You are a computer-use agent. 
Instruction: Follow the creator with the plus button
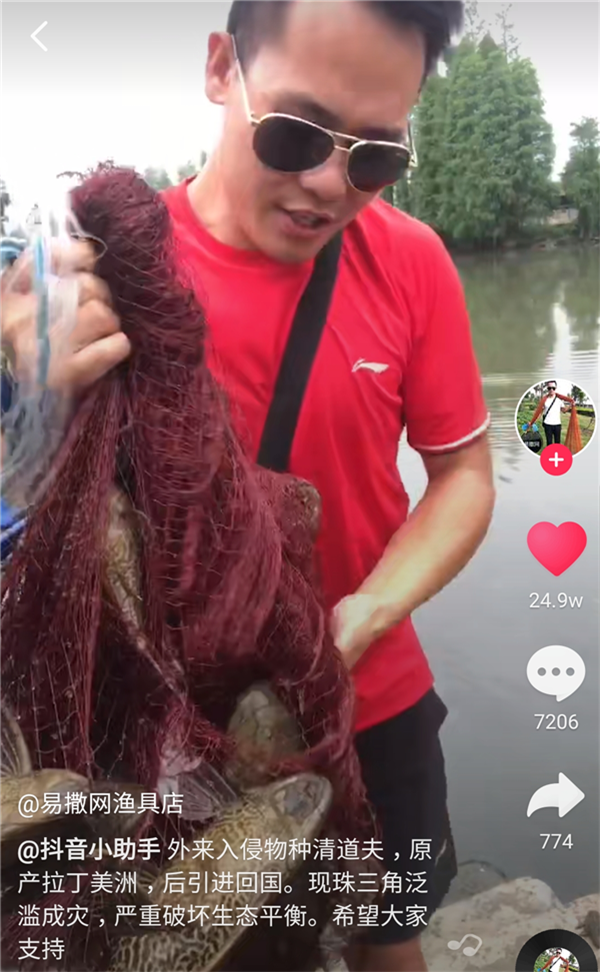(556, 460)
